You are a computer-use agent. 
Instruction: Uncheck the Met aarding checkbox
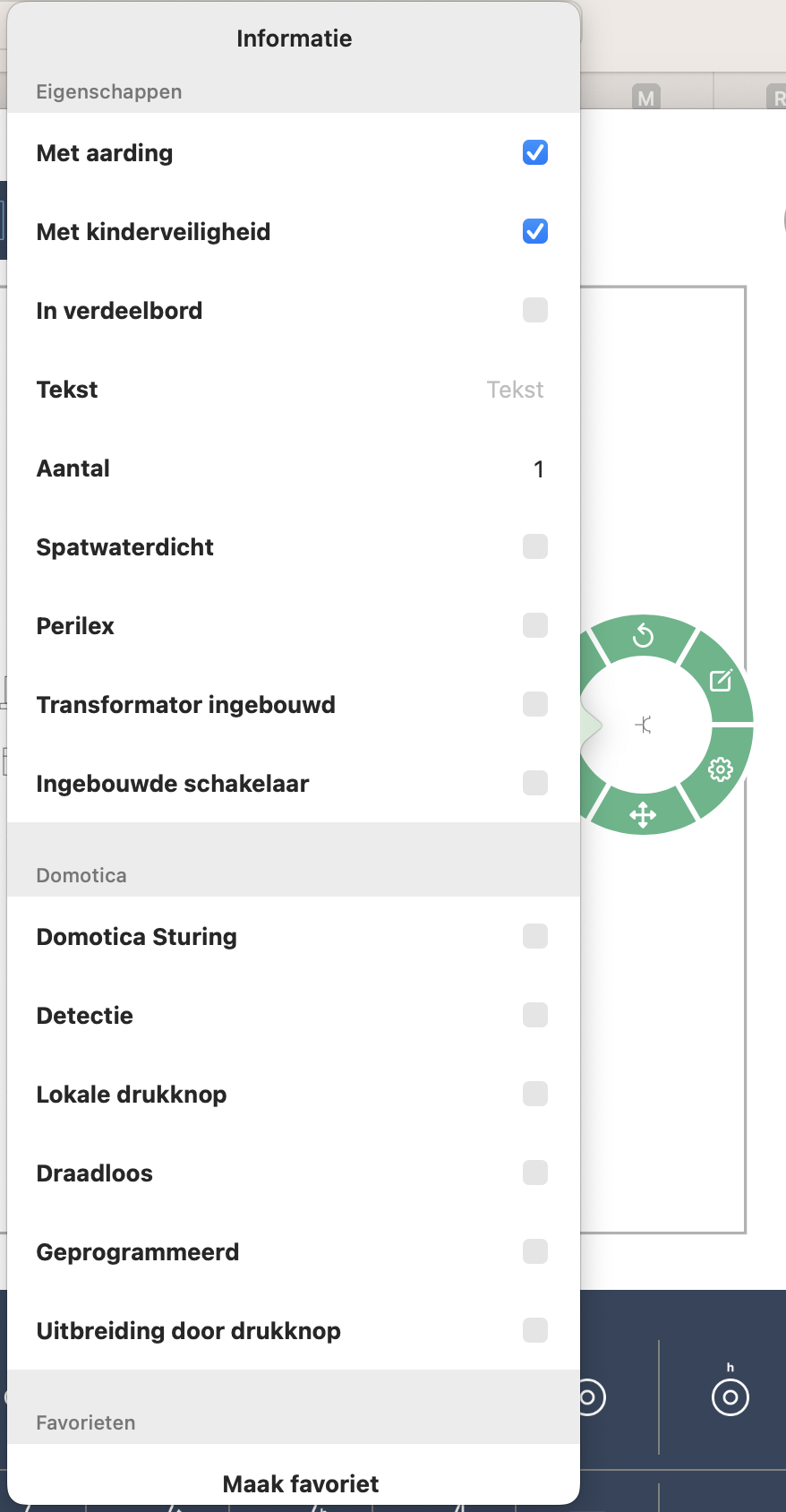535,153
